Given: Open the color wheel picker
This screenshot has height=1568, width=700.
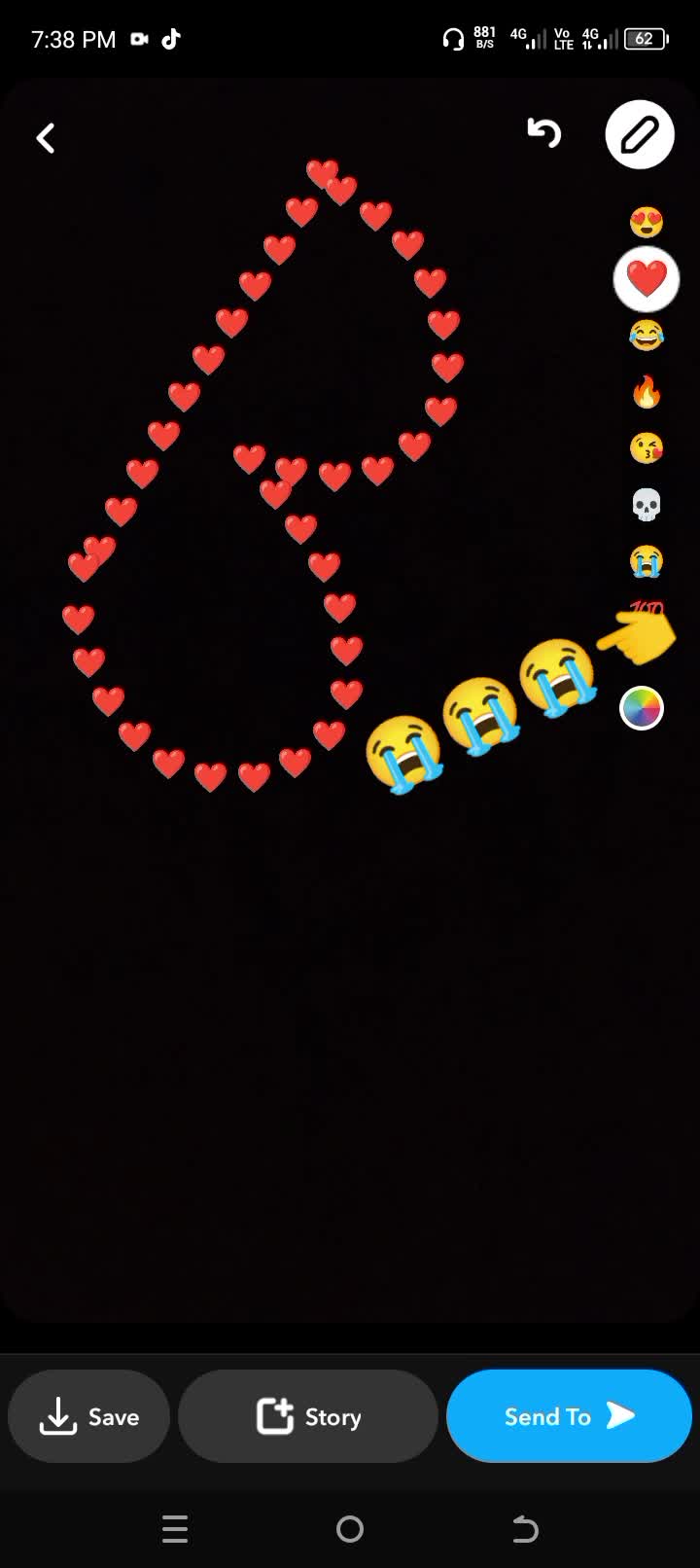Looking at the screenshot, I should click(x=642, y=707).
